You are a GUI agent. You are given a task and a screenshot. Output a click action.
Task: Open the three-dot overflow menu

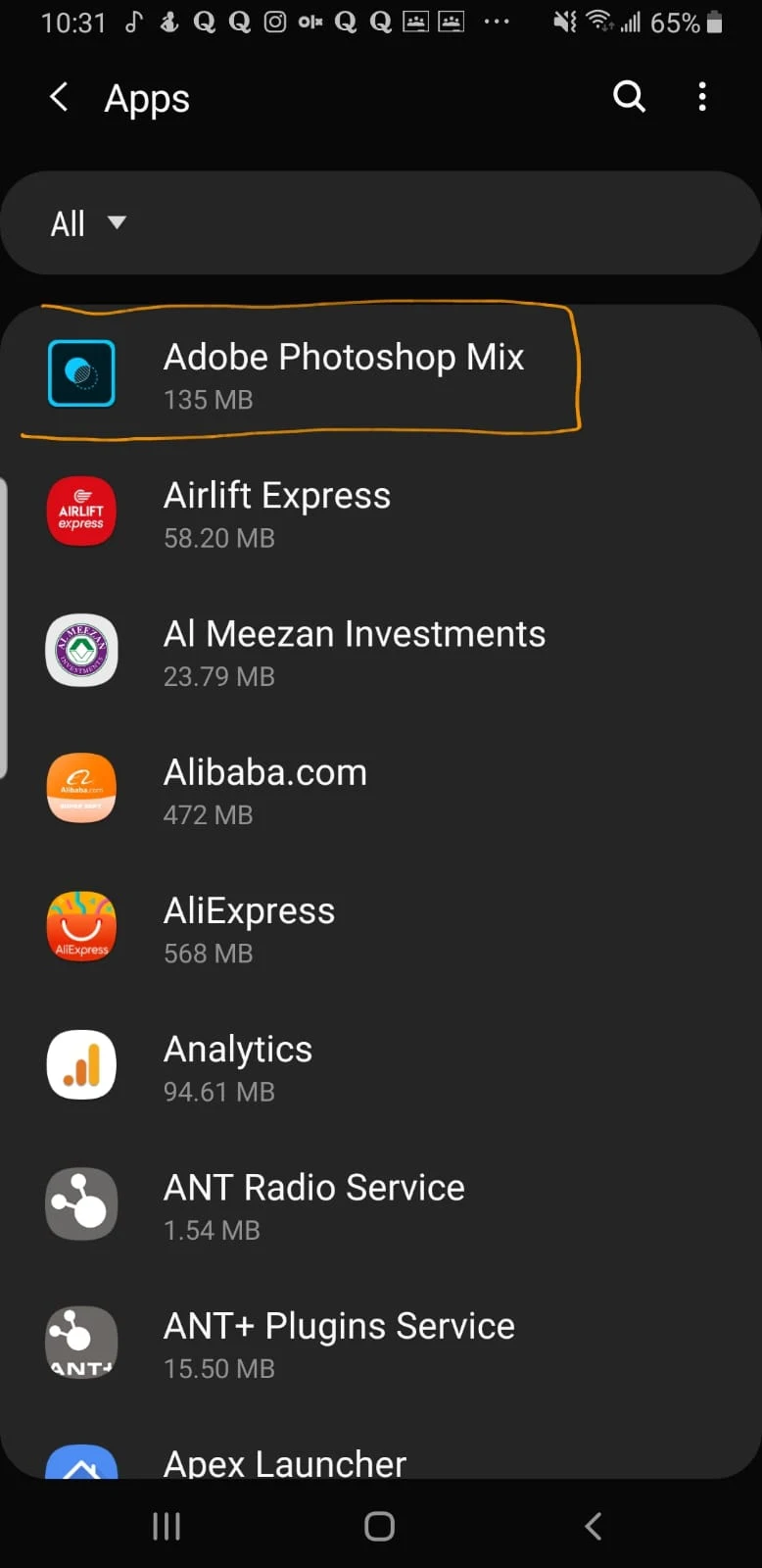[702, 97]
